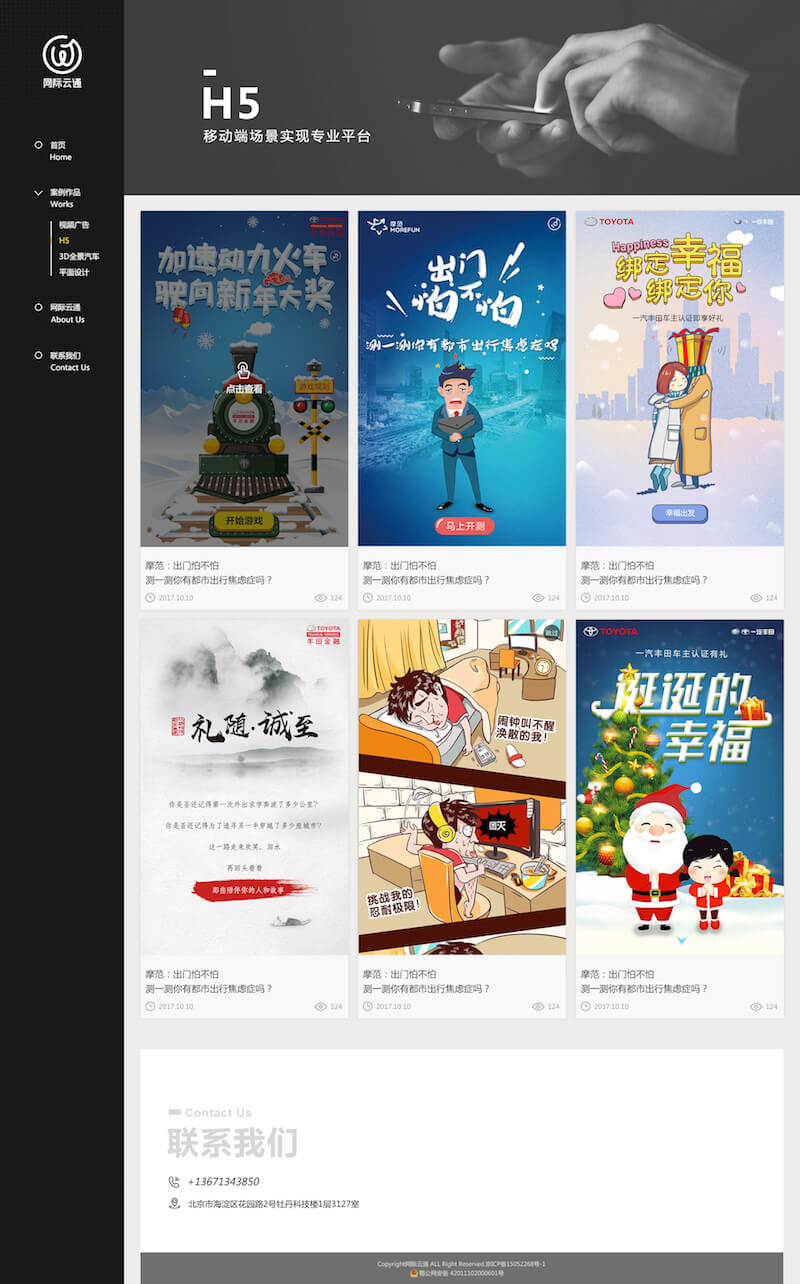
Task: Go to 网际云通 About Us
Action: [x=67, y=313]
